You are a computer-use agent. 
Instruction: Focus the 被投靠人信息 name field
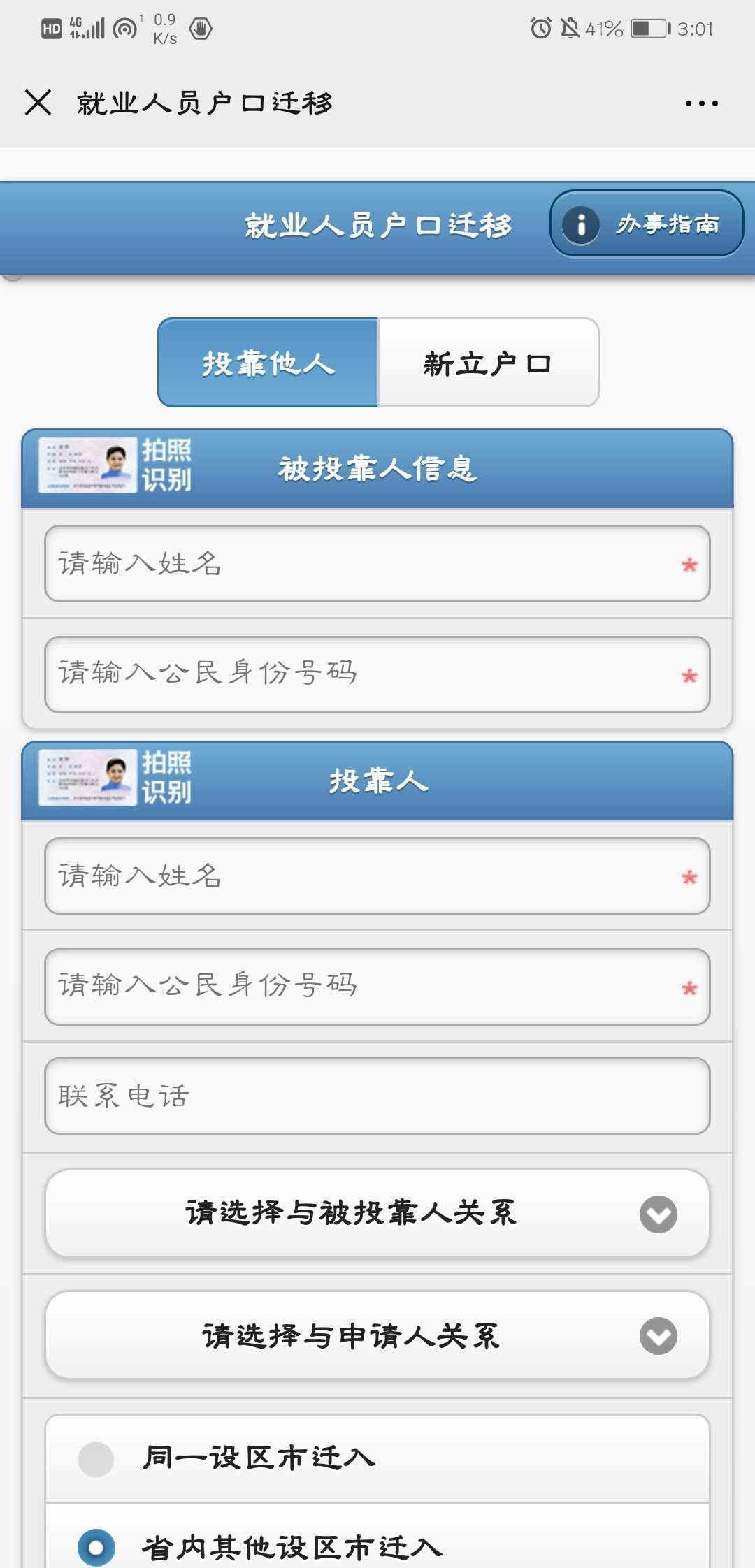tap(364, 564)
